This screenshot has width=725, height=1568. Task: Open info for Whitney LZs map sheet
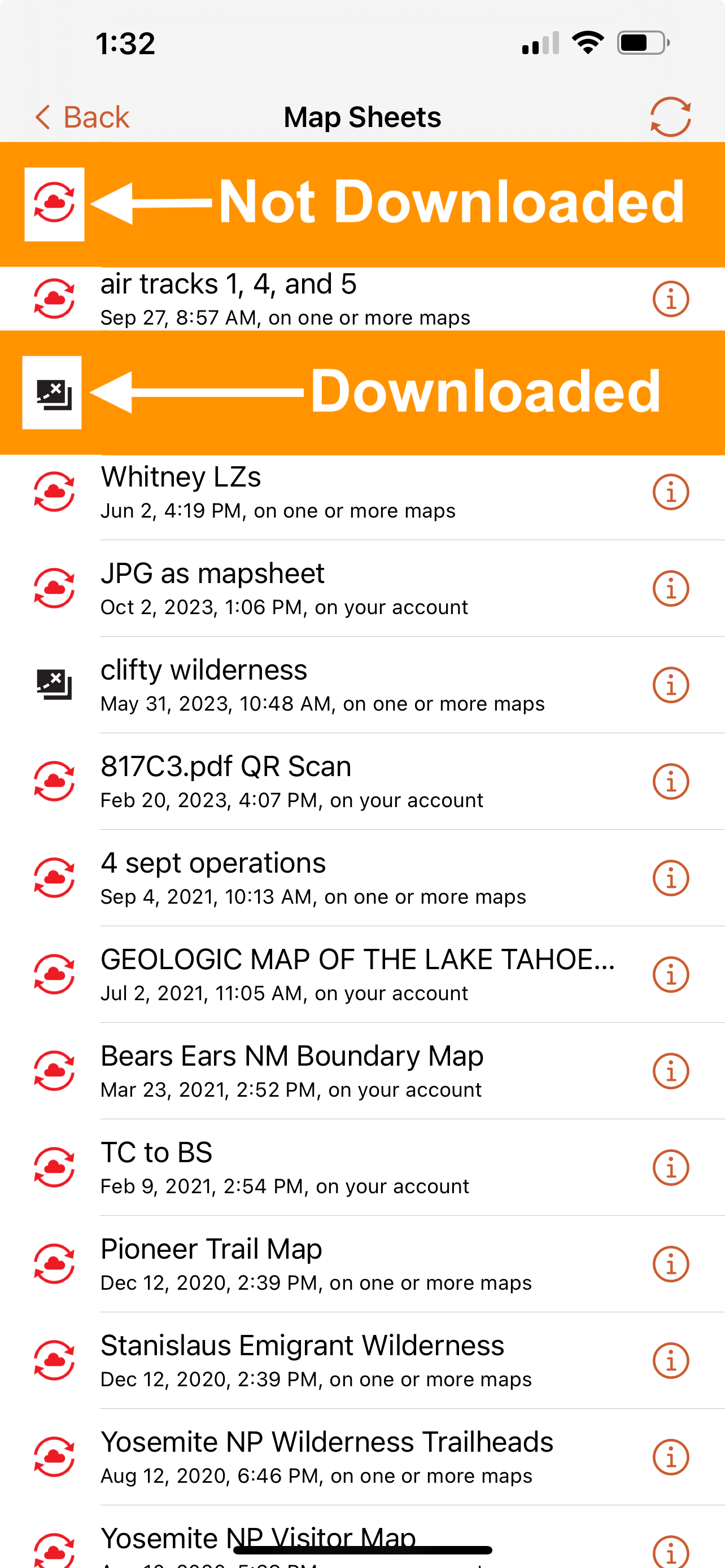[x=670, y=492]
